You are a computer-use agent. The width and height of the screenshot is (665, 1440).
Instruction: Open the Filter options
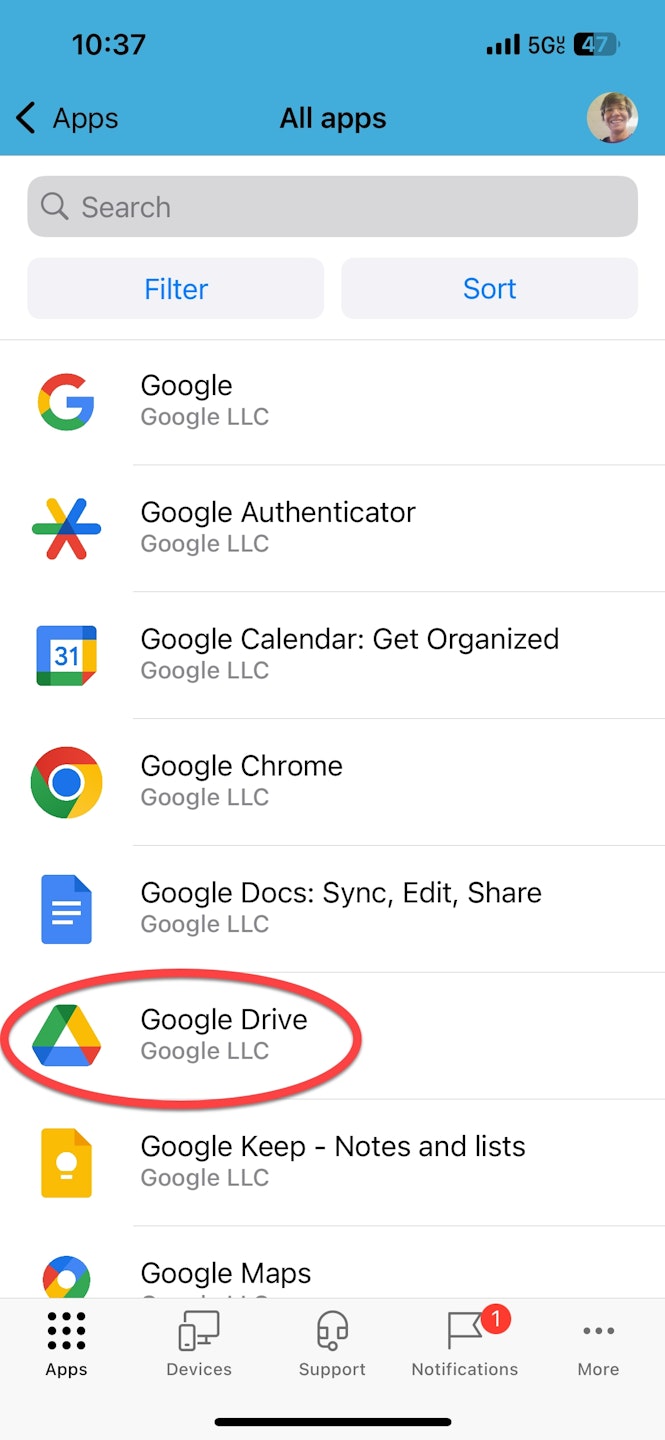tap(176, 289)
